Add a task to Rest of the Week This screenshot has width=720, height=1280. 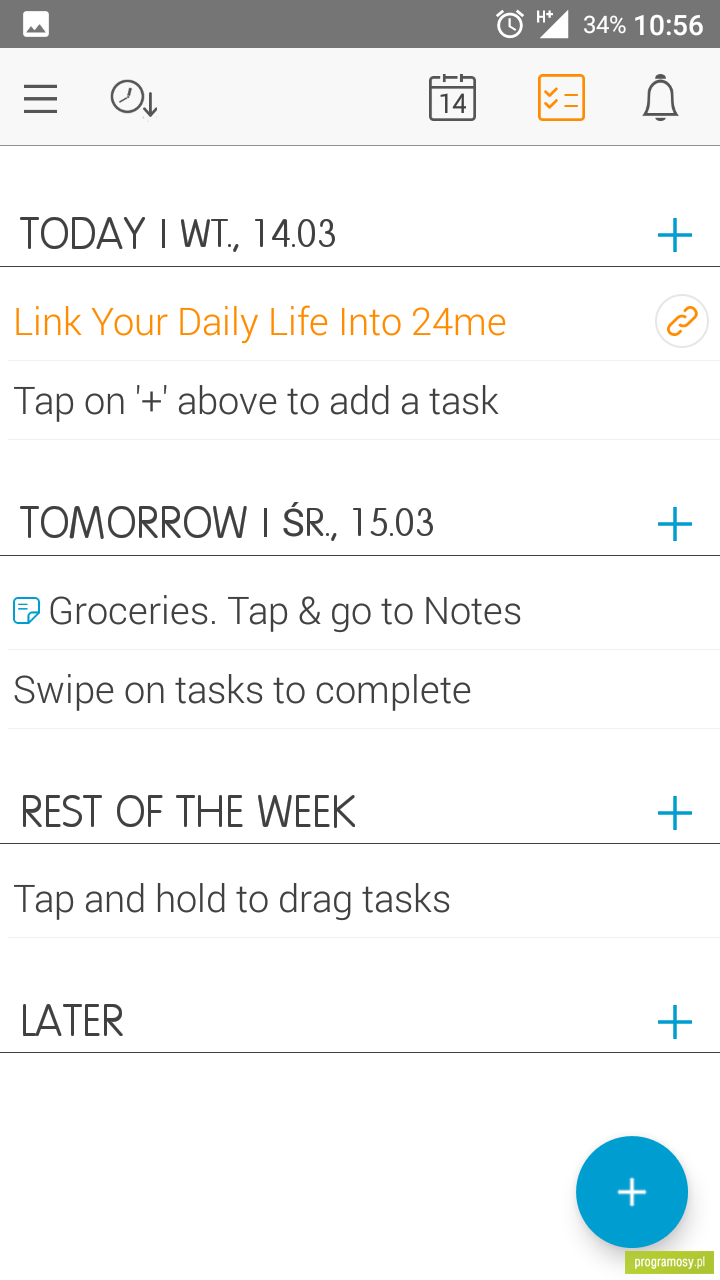point(675,812)
